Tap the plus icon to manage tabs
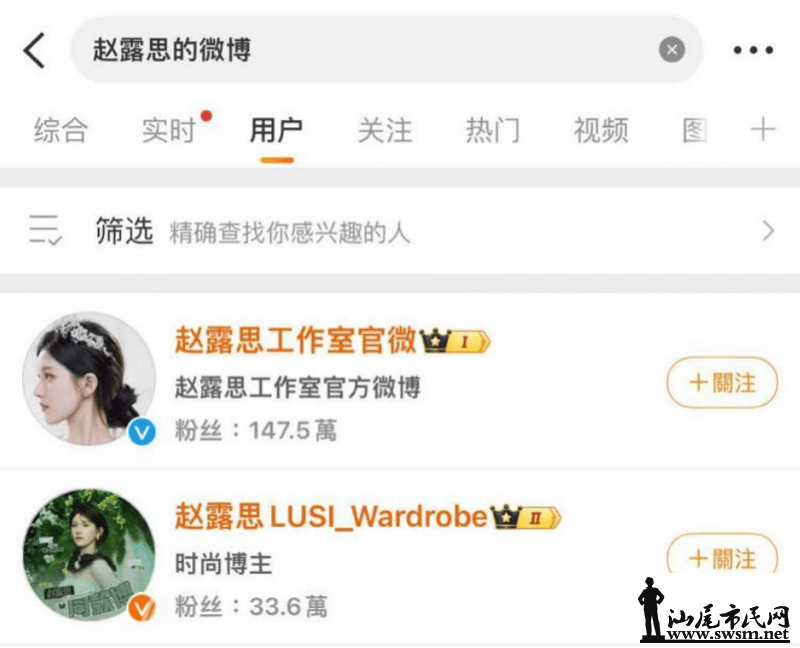The height and width of the screenshot is (648, 800). (763, 130)
